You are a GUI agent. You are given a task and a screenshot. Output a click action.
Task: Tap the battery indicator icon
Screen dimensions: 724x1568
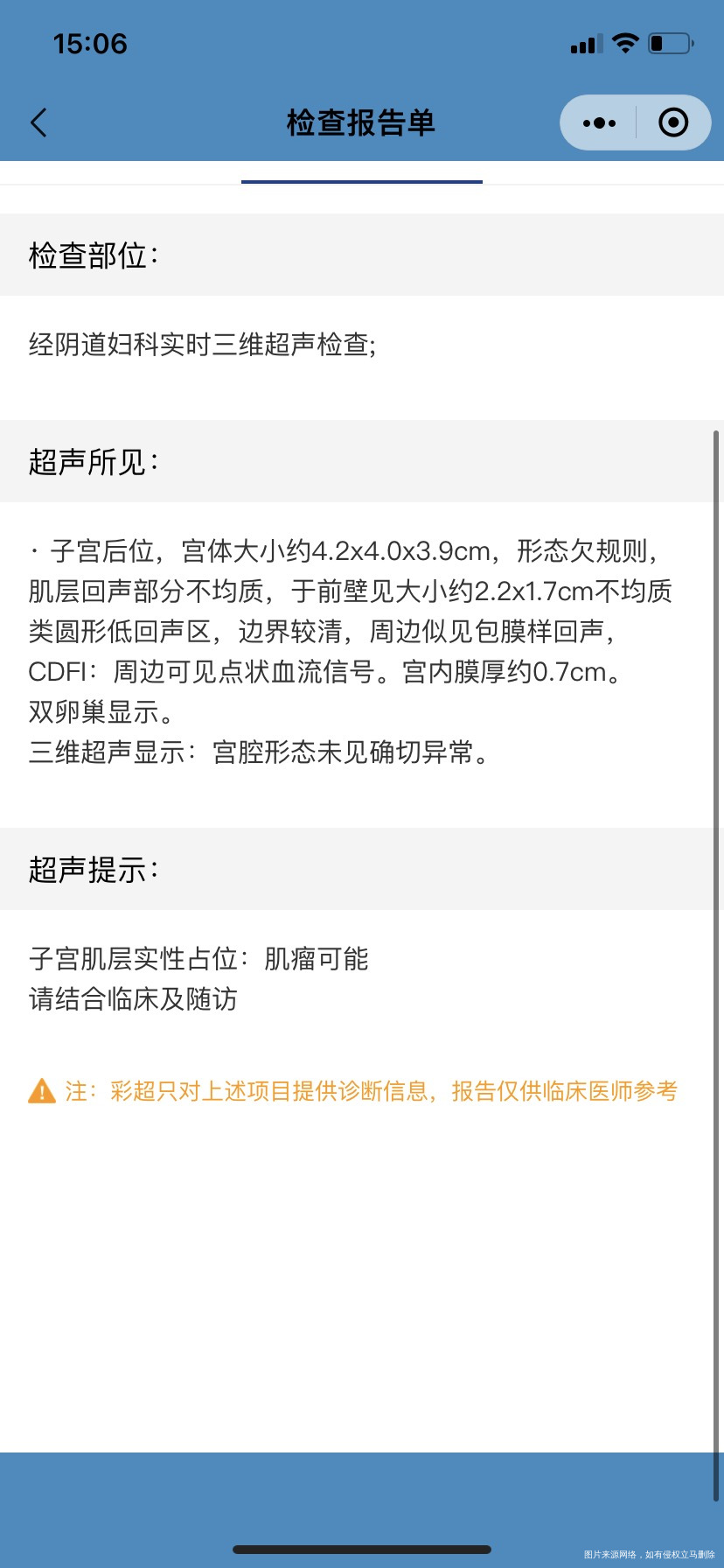(670, 43)
